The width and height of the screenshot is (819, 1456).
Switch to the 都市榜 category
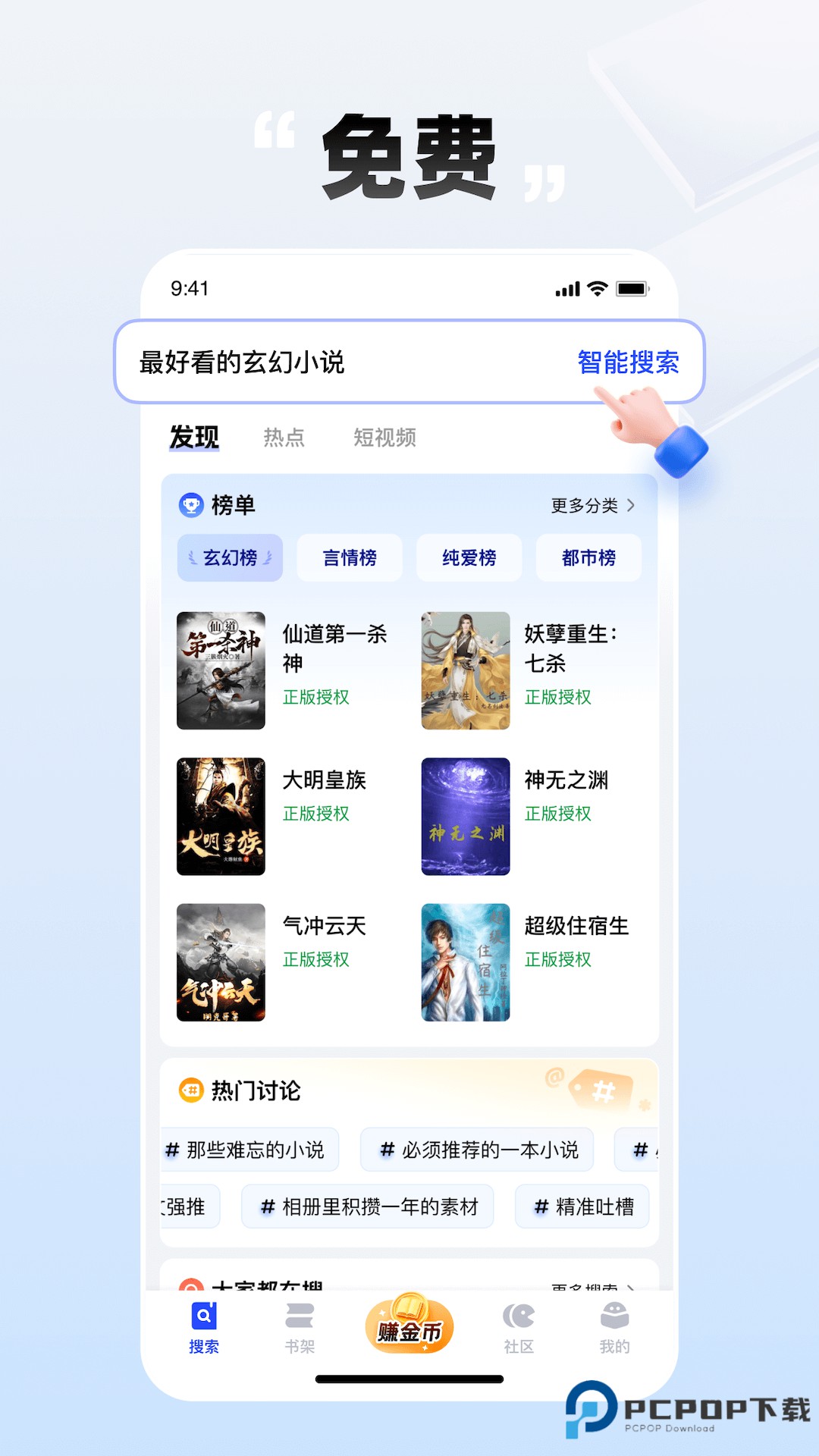[x=588, y=557]
